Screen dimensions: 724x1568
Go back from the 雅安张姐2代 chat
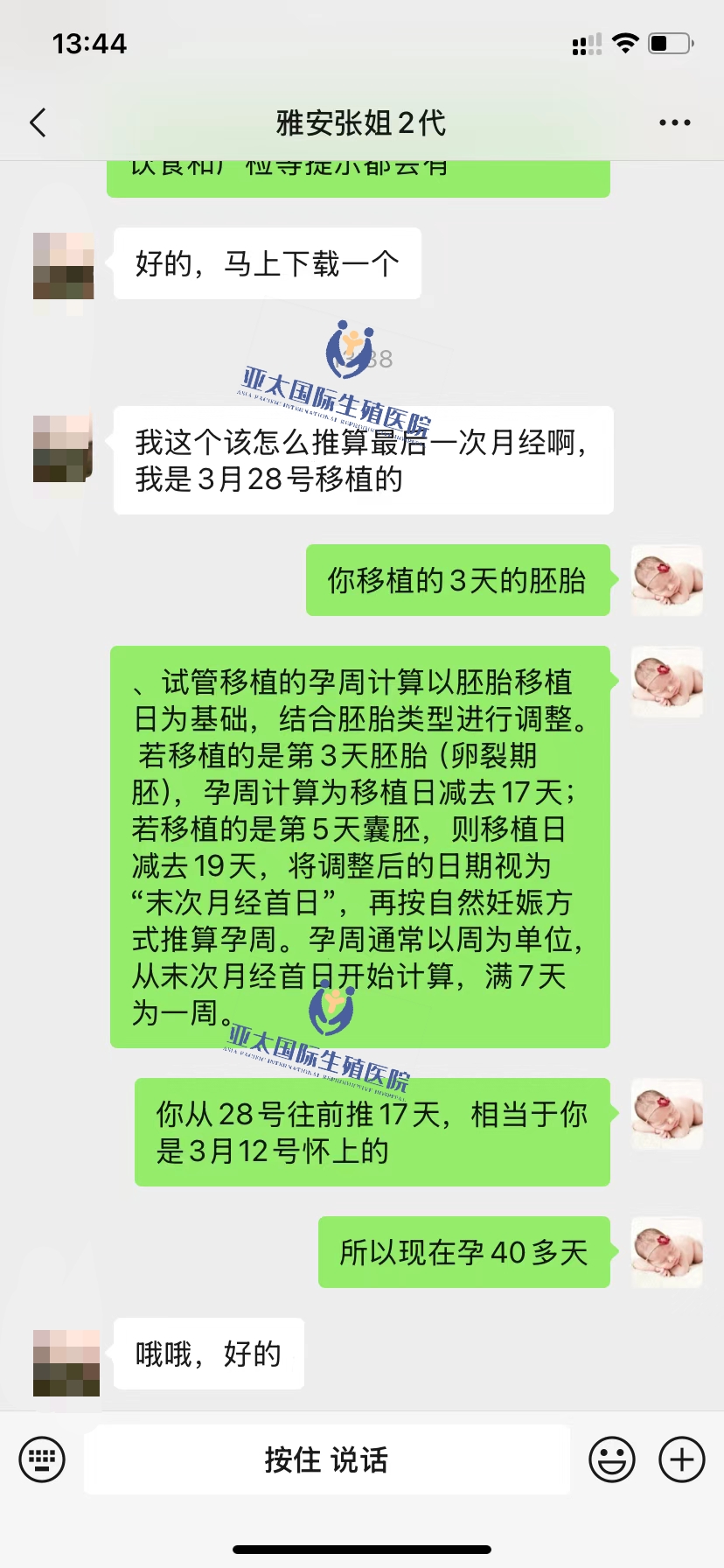(38, 123)
